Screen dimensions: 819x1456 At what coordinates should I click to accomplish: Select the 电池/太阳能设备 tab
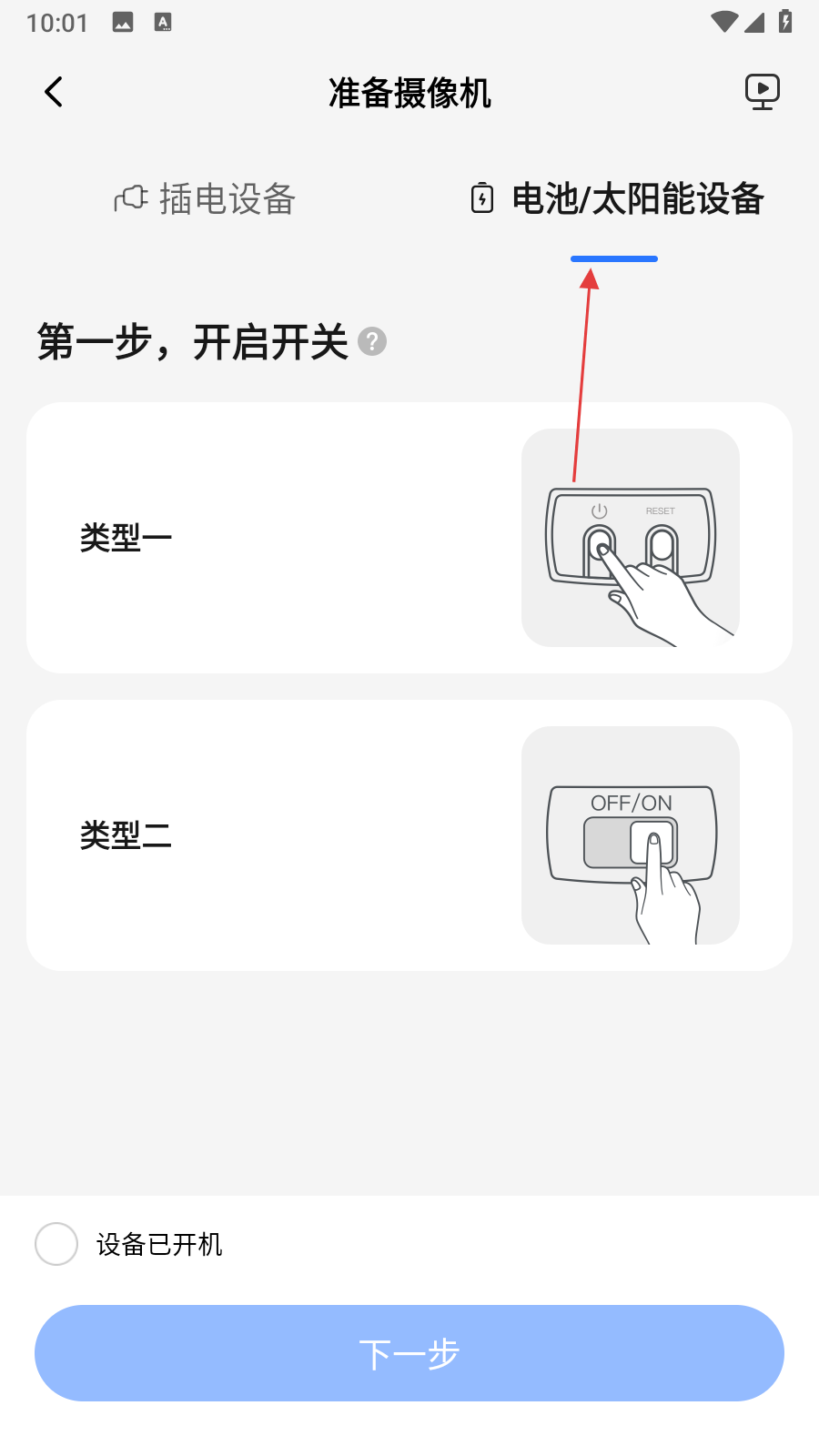coord(618,199)
